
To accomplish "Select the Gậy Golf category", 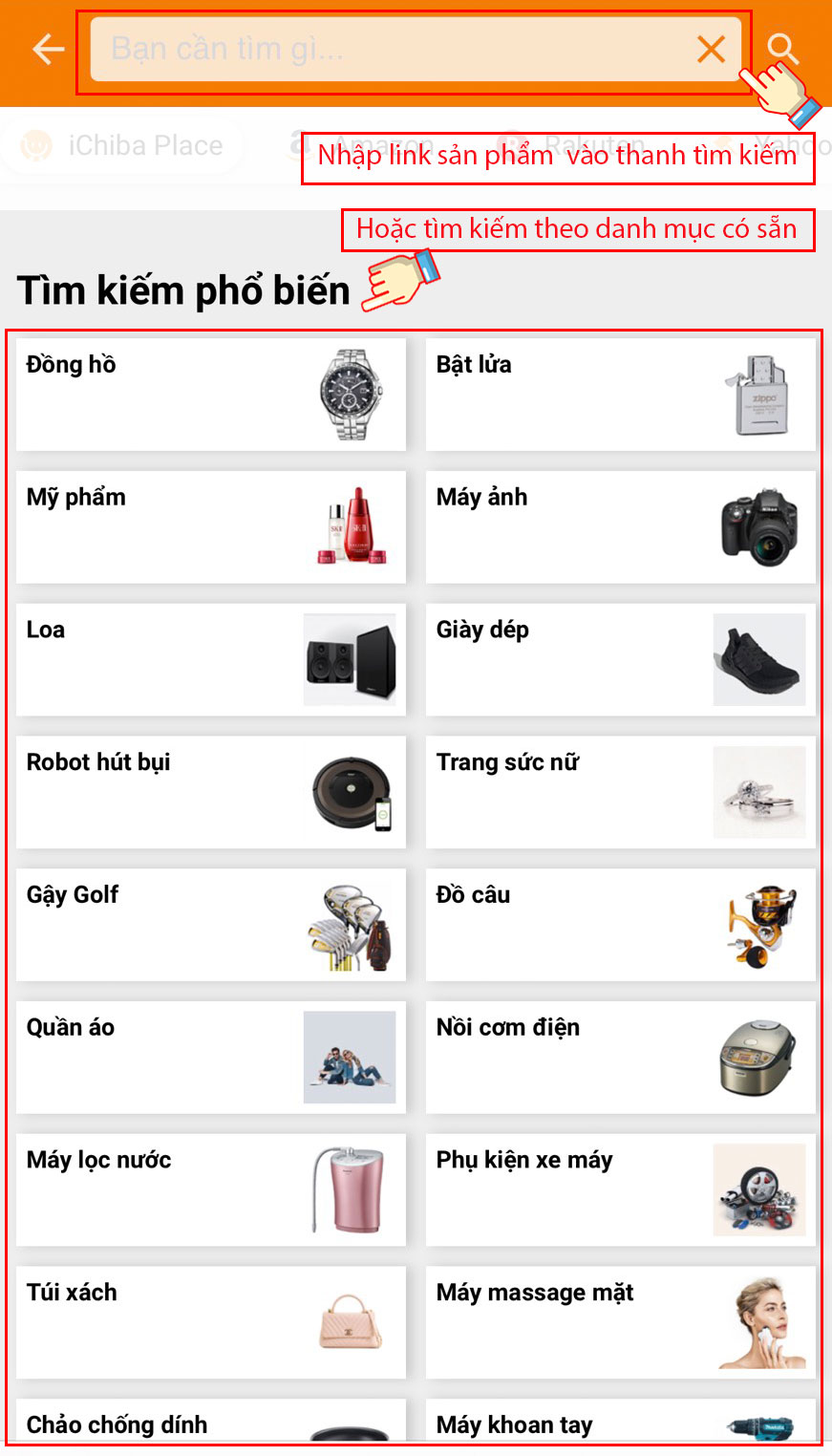I will click(210, 925).
